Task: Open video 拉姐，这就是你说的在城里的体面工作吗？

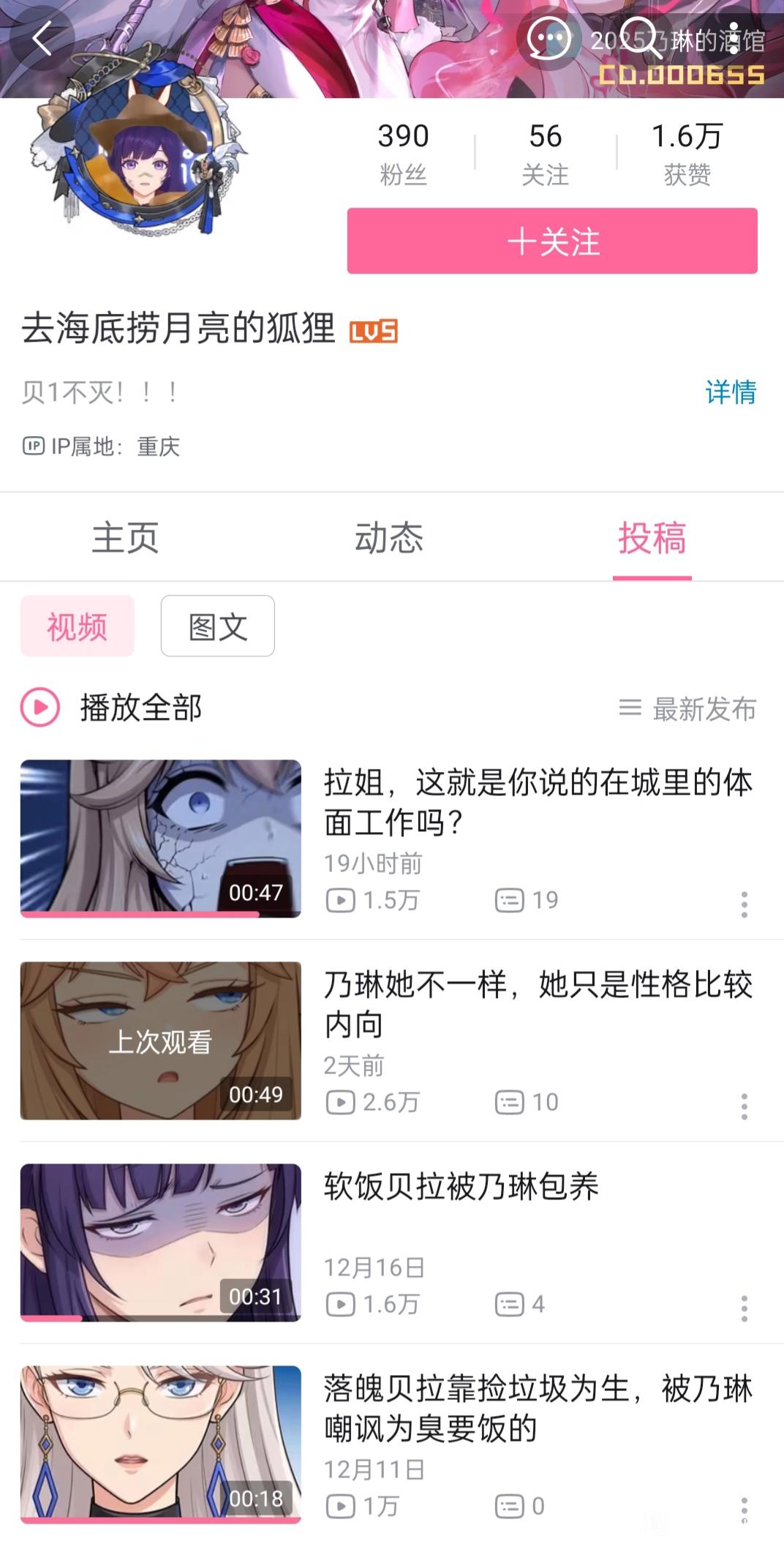Action: tap(538, 803)
